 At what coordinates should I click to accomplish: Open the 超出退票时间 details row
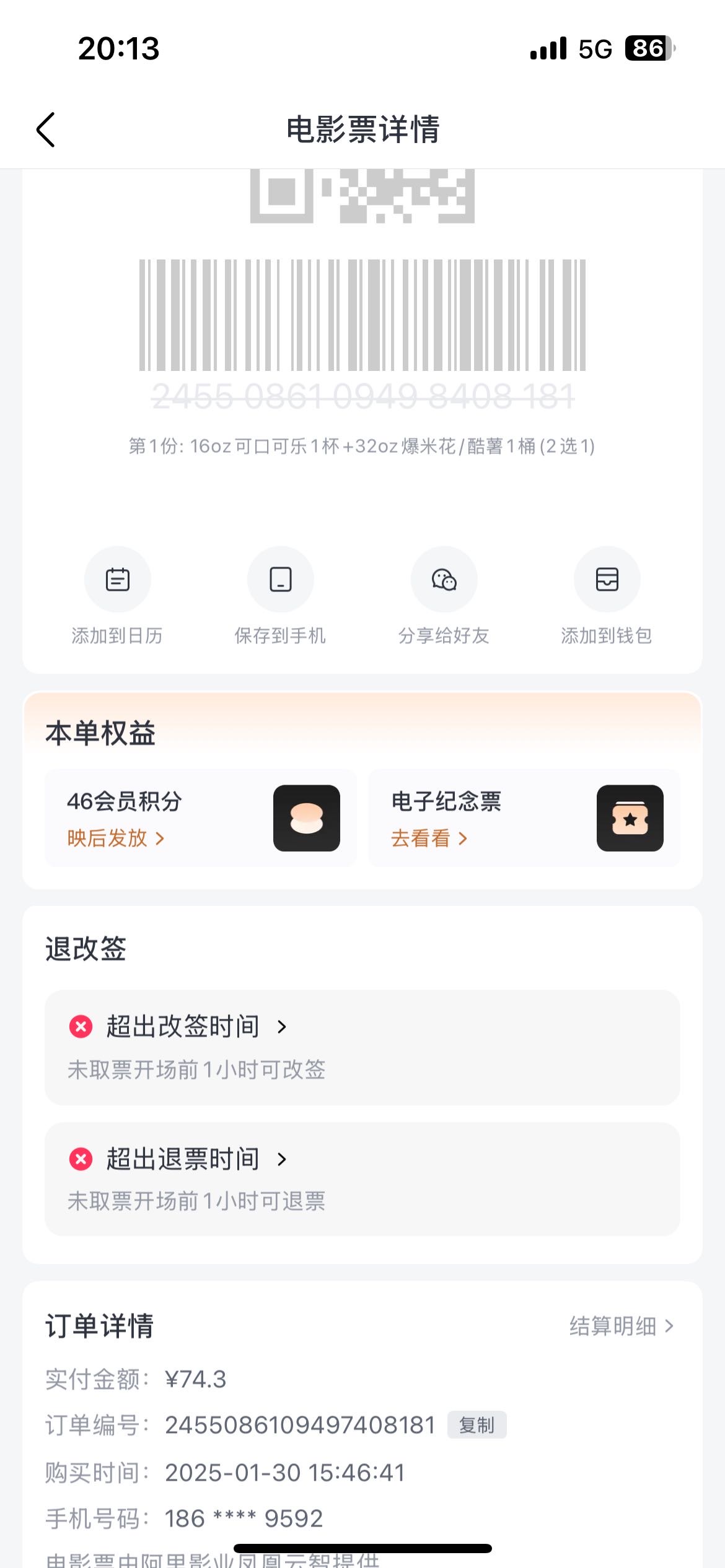[362, 1179]
